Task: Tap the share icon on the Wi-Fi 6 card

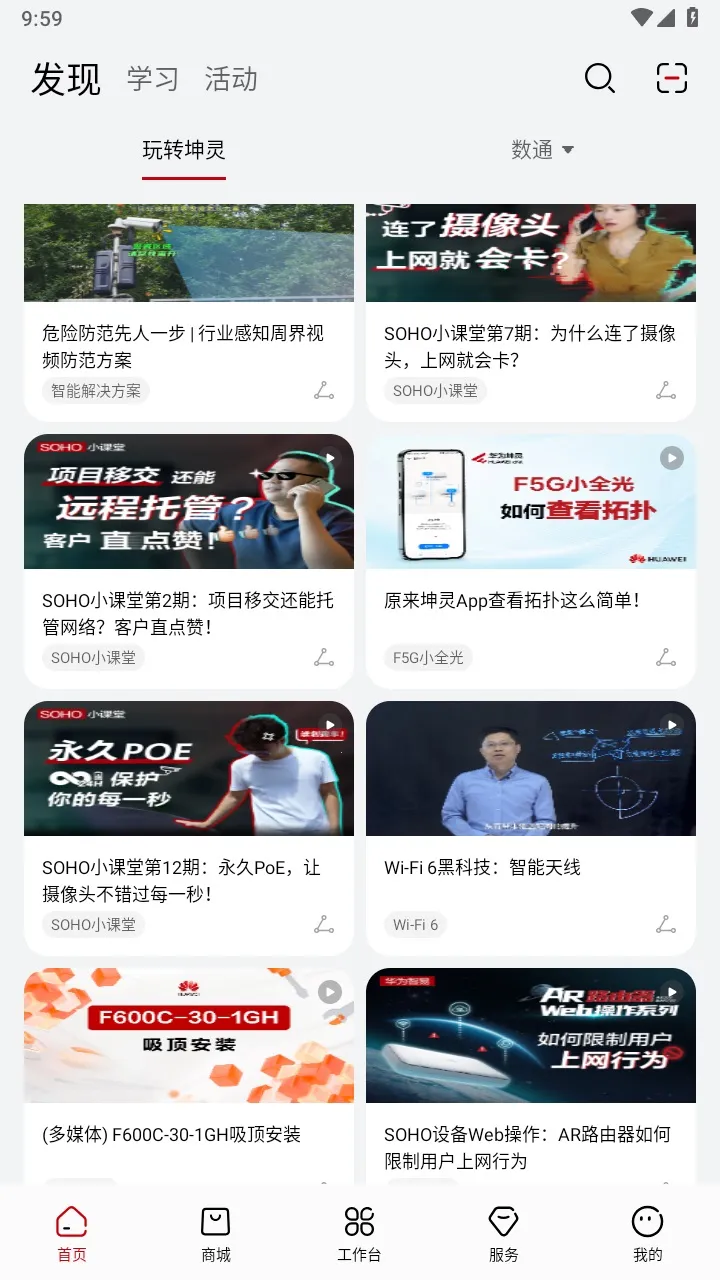Action: 666,924
